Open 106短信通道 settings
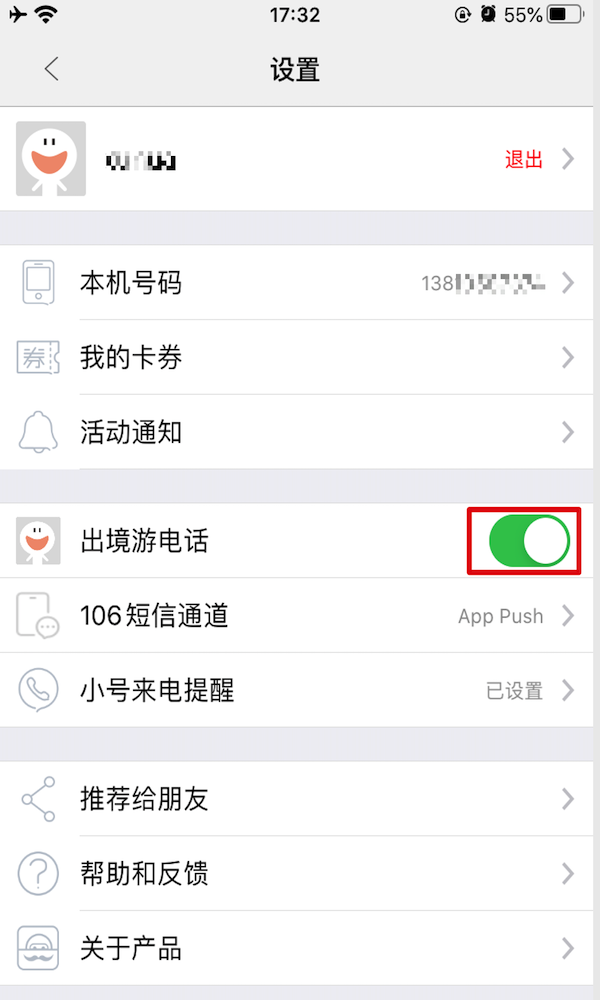Viewport: 600px width, 1000px height. tap(300, 615)
